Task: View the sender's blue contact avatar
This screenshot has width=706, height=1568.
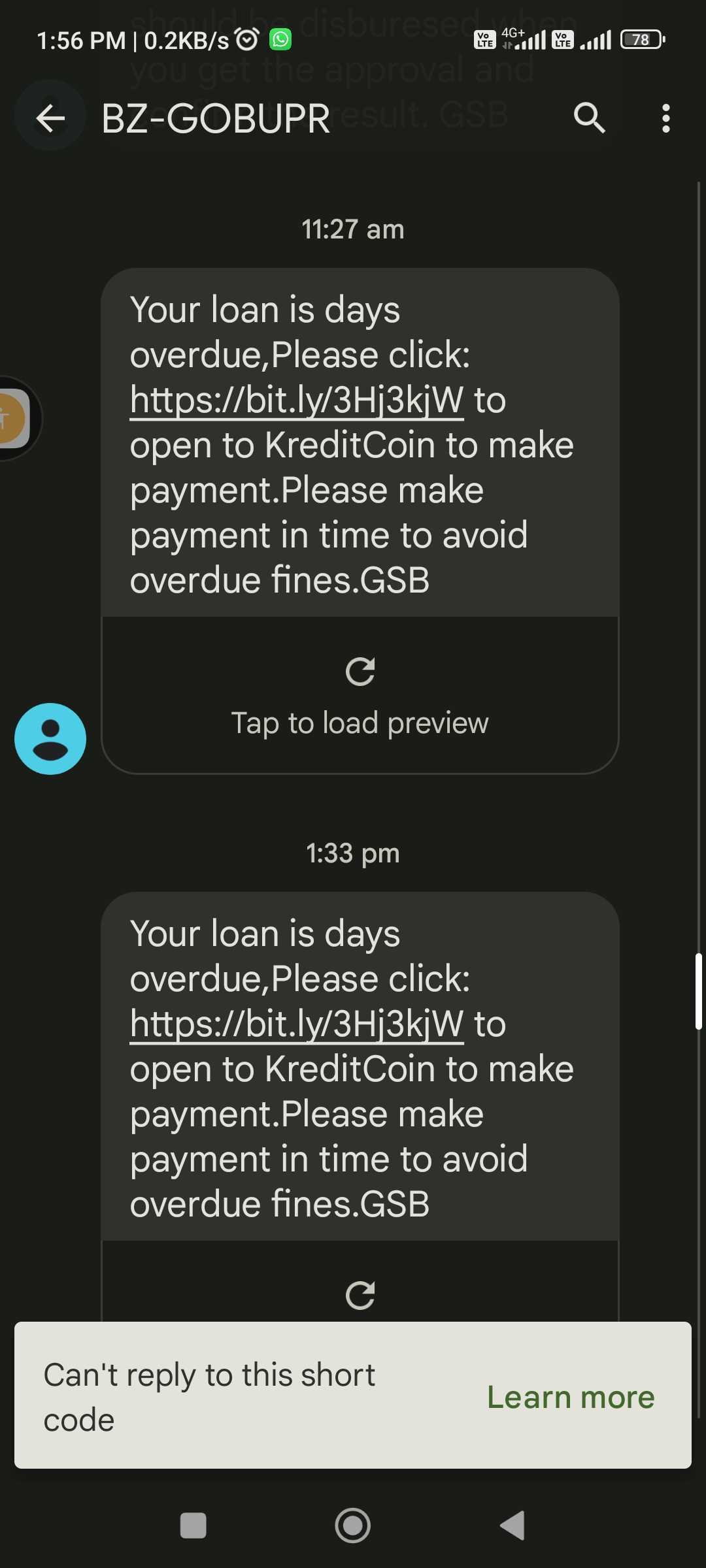Action: point(50,739)
